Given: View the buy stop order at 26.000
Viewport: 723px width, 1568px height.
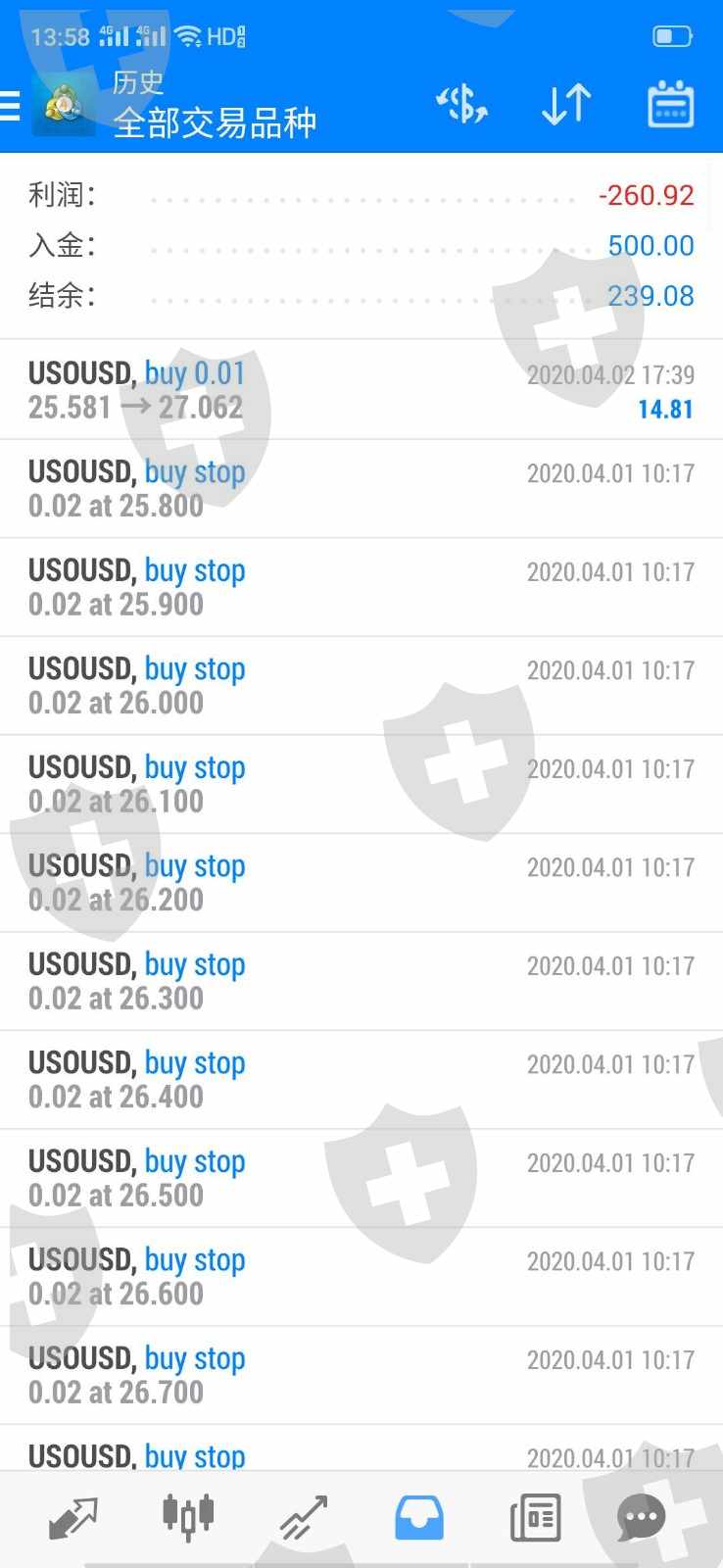Looking at the screenshot, I should pyautogui.click(x=361, y=686).
